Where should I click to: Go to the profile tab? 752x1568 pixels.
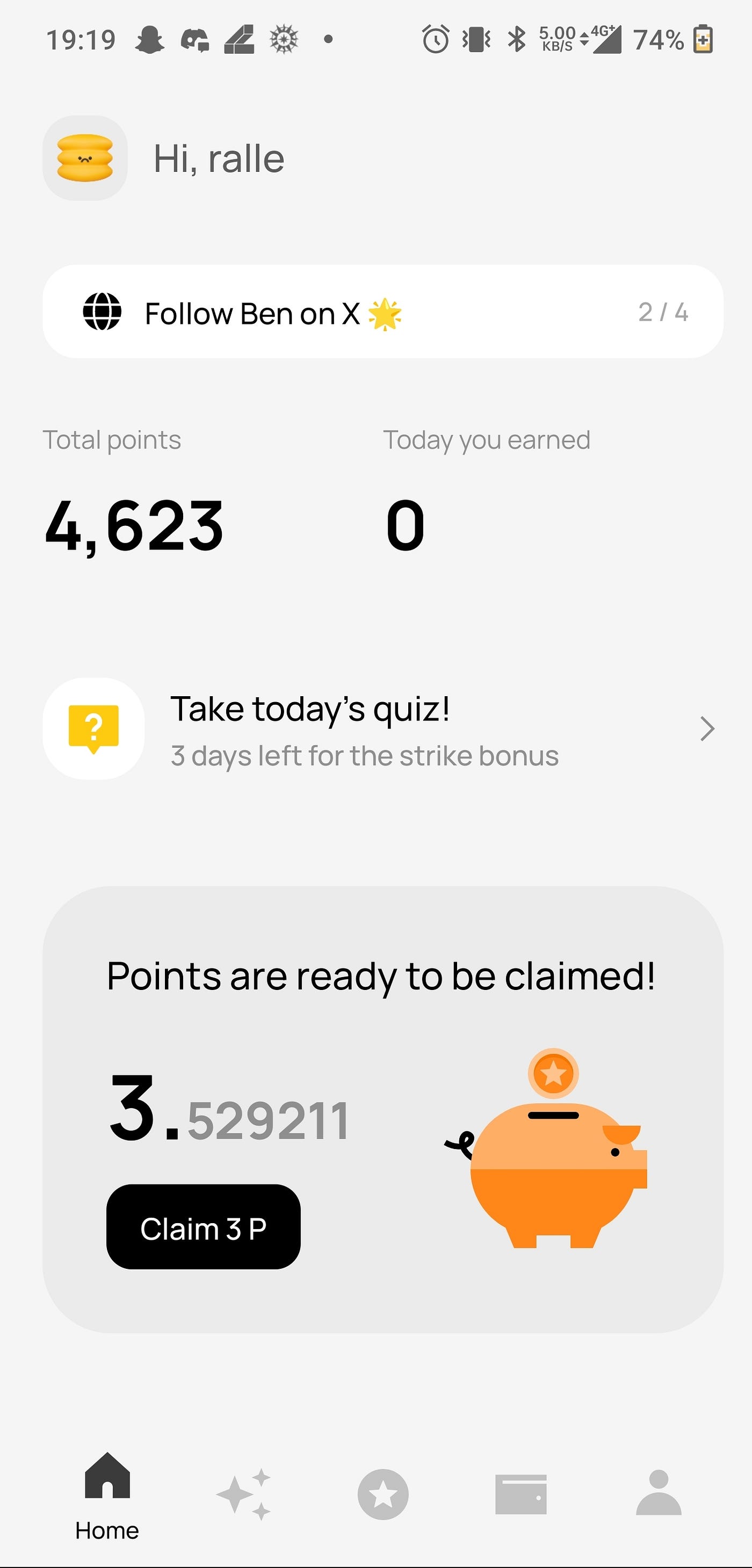658,1494
